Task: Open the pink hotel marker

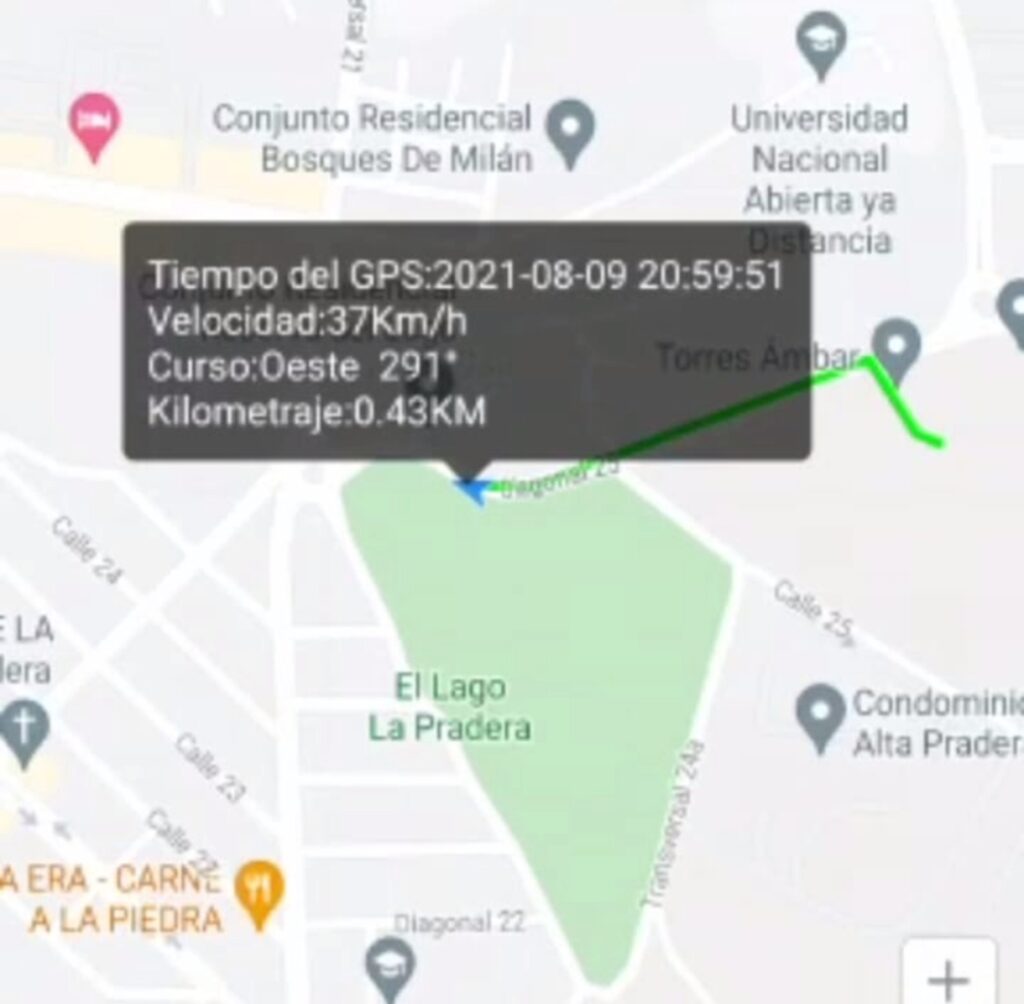Action: click(x=95, y=124)
